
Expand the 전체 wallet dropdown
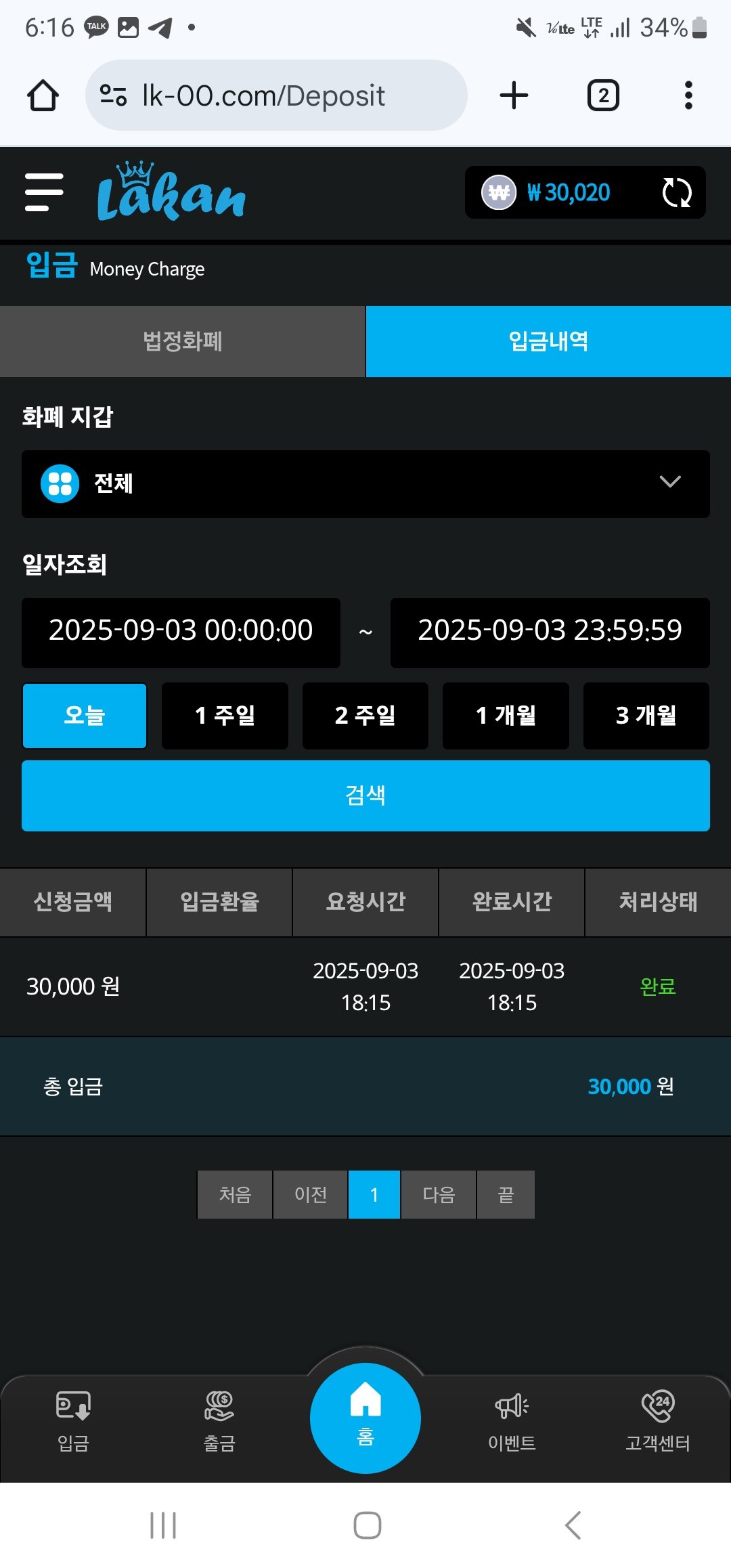[365, 484]
